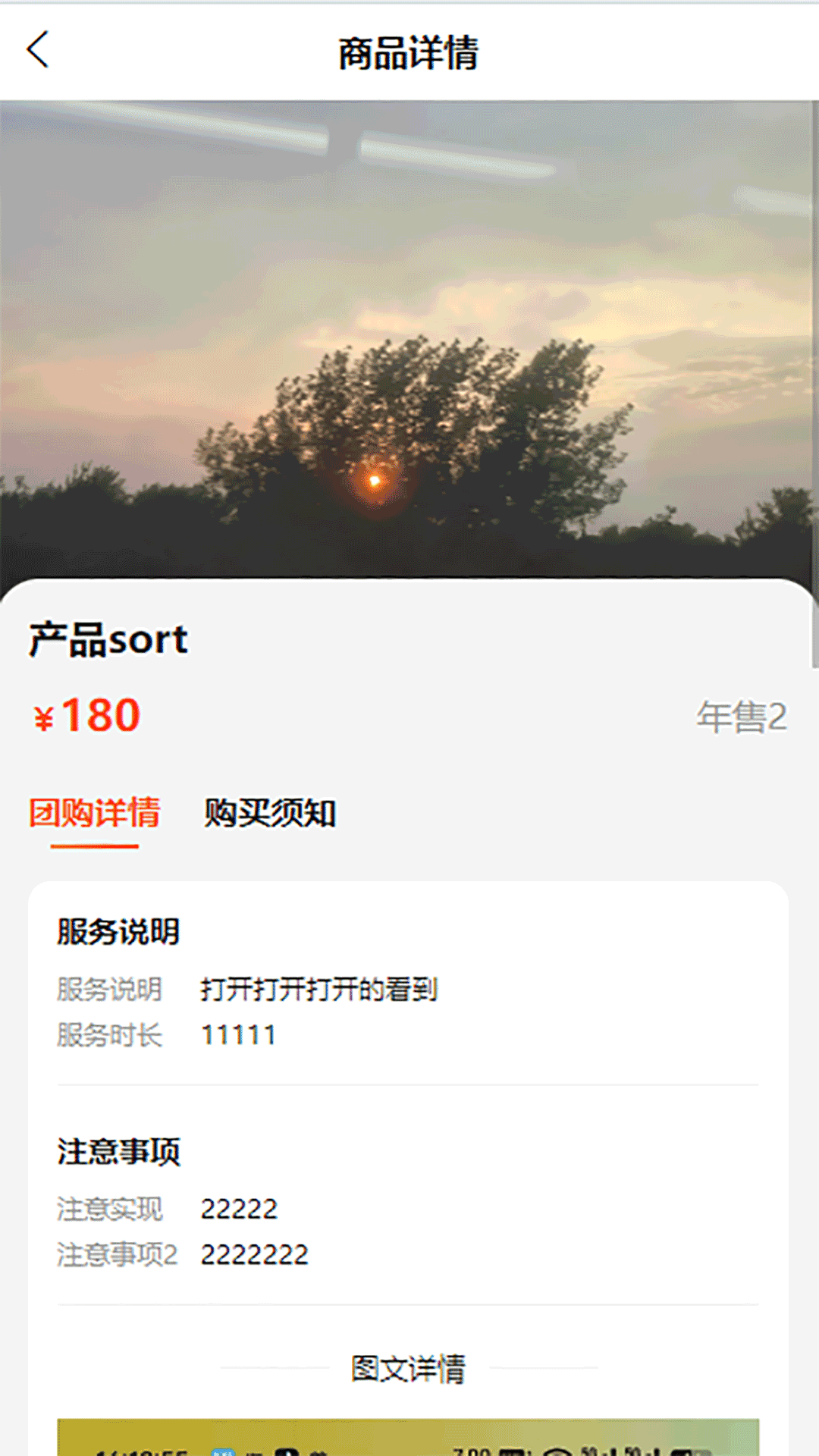Click the 服务说明 field label
Screen dimensions: 819x1456
[x=108, y=990]
